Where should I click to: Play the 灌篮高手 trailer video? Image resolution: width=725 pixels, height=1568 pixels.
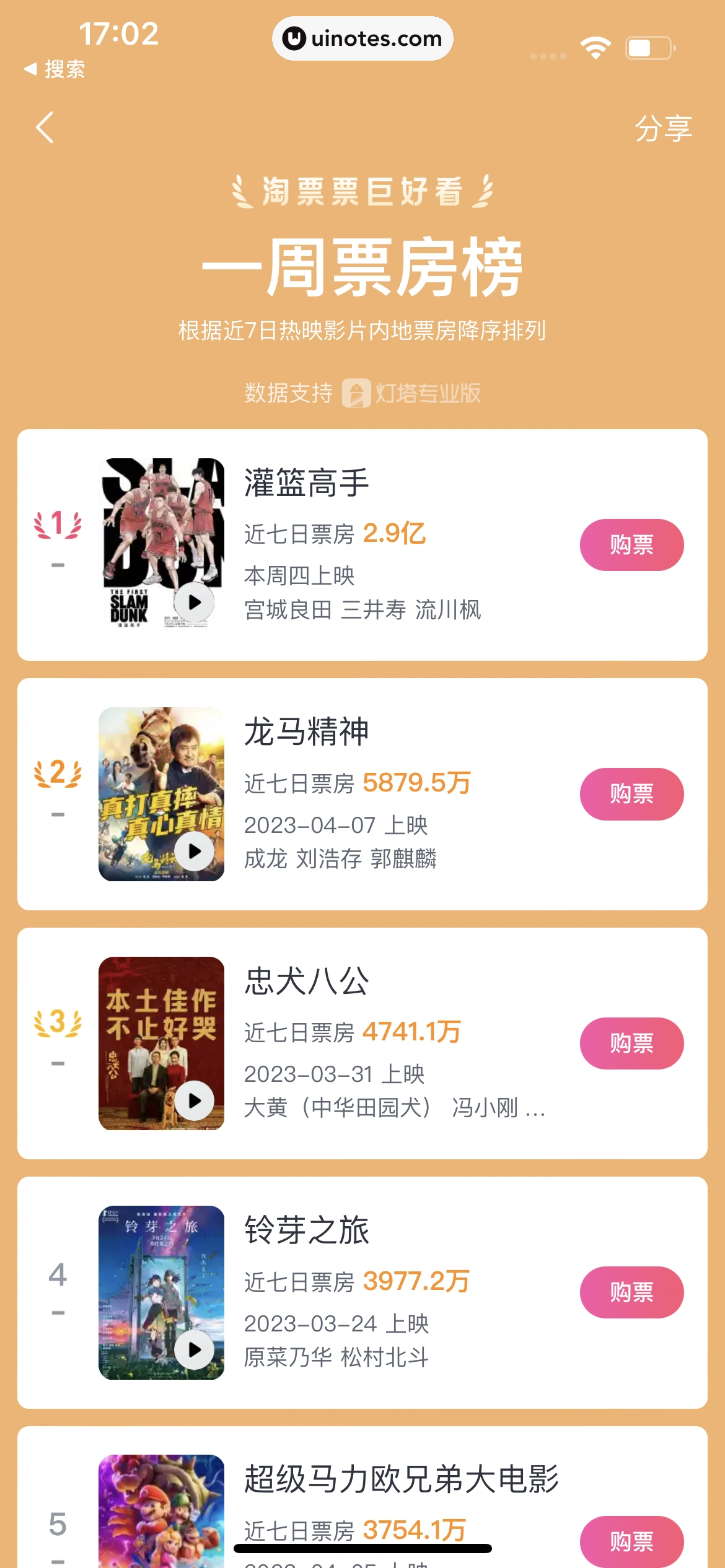(x=195, y=601)
